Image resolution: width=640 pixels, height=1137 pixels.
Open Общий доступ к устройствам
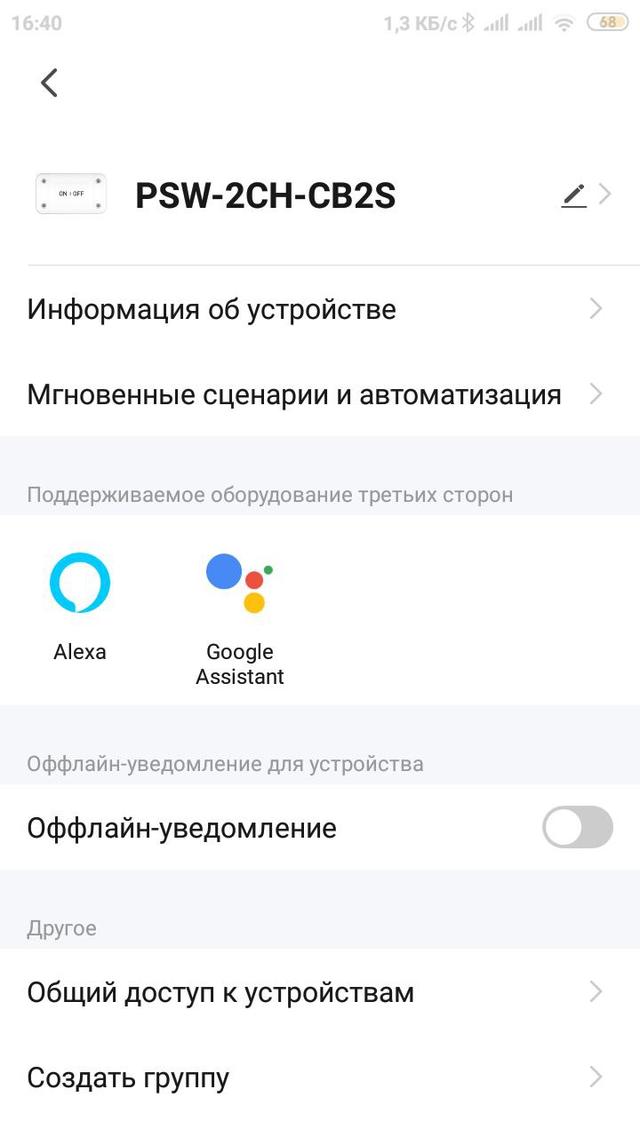pos(319,992)
